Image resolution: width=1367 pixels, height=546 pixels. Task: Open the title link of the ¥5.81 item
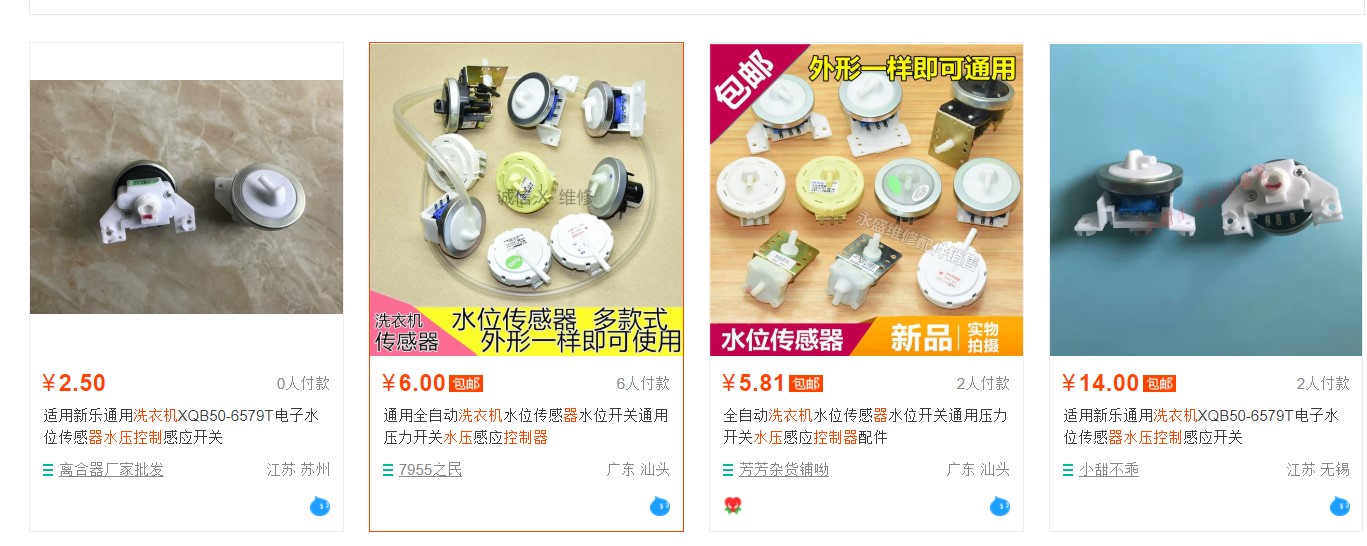point(865,426)
